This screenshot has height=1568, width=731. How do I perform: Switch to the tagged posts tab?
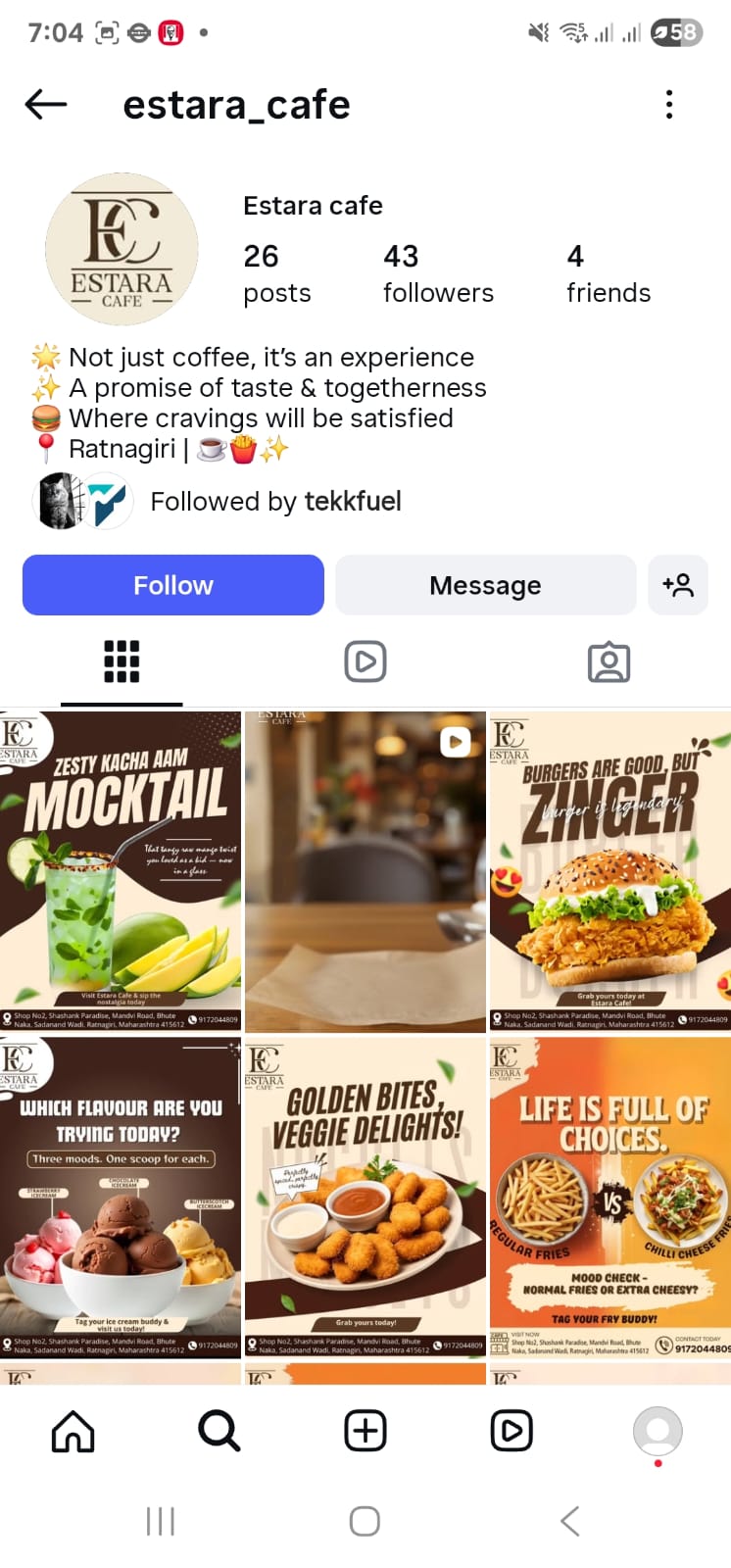tap(609, 661)
